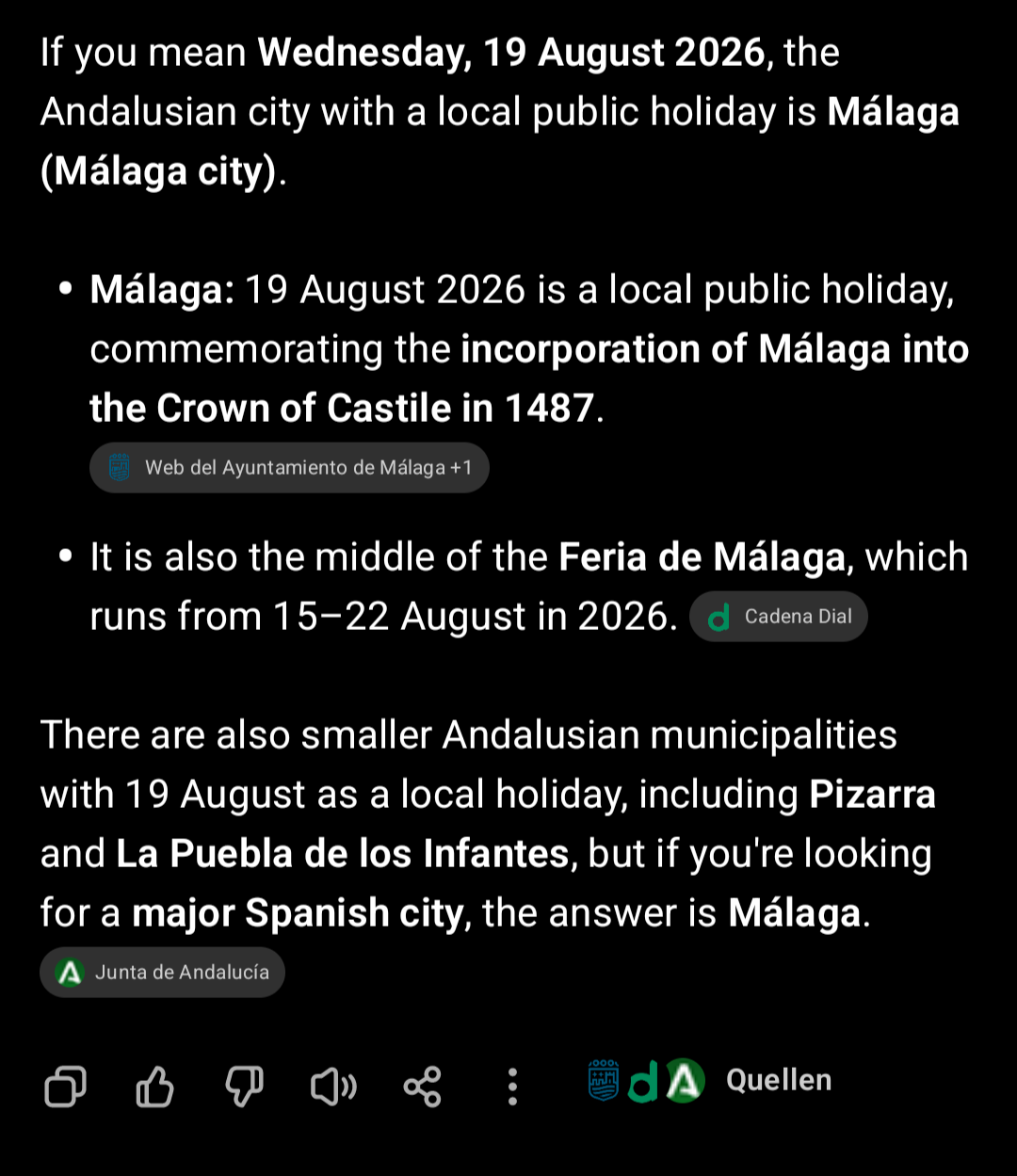Open the Cadena Dial source chip

tap(779, 617)
